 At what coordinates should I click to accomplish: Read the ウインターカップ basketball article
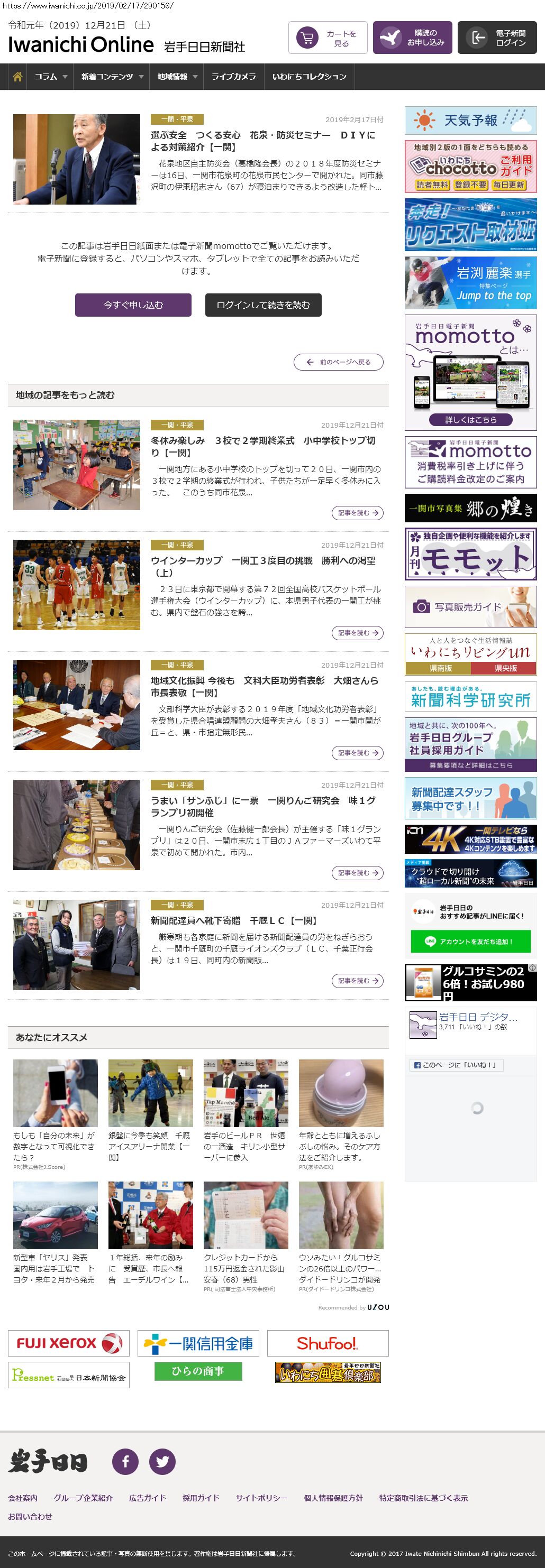click(263, 566)
